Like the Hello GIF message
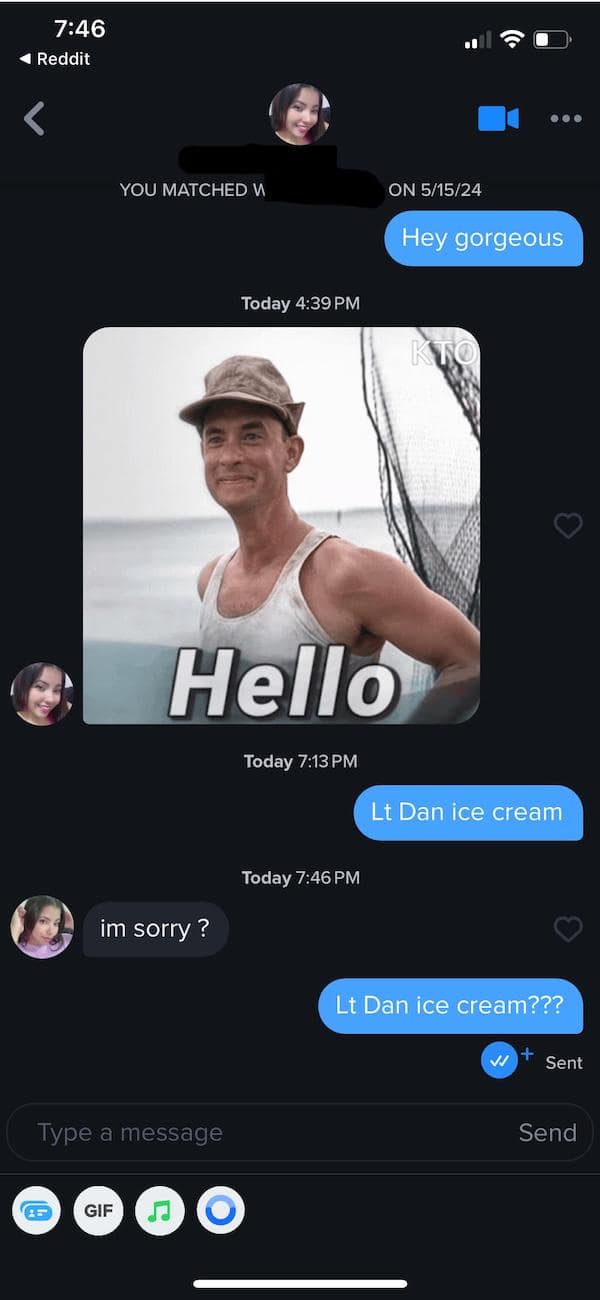Screen dimensions: 600x1300 tap(568, 525)
